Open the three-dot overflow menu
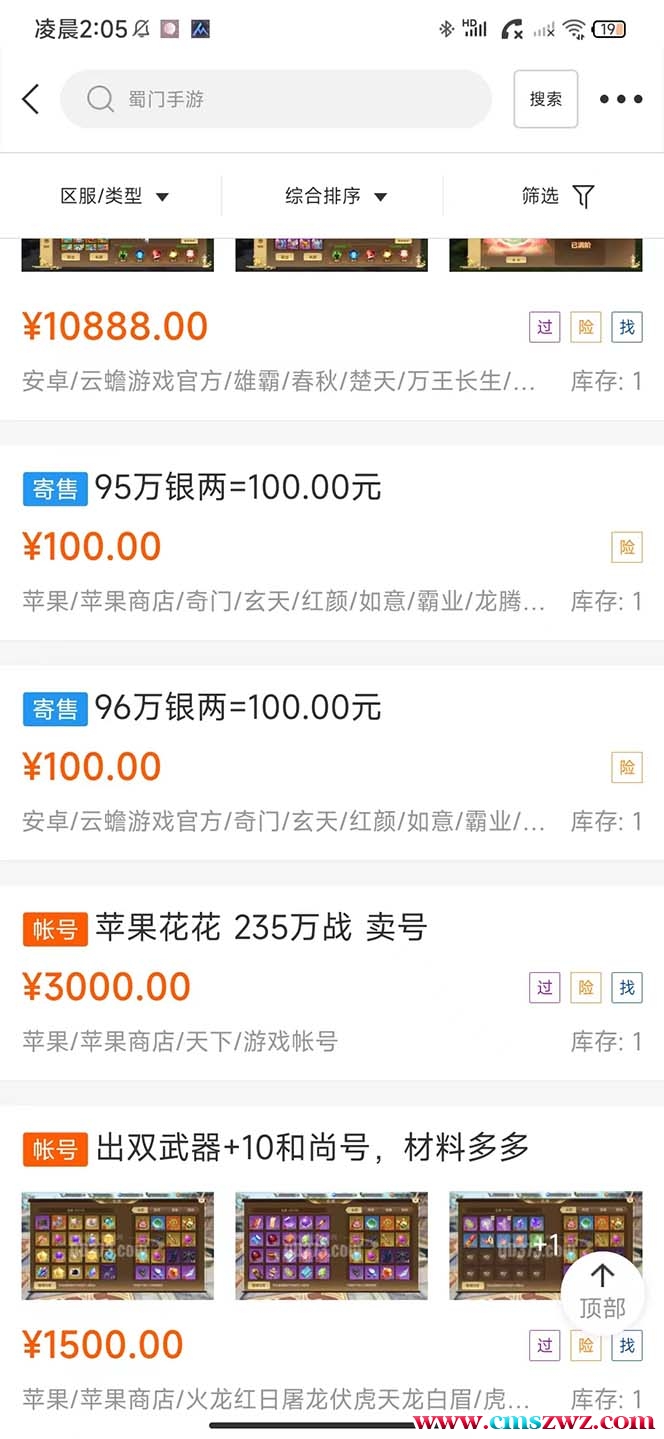The height and width of the screenshot is (1439, 664). click(621, 99)
